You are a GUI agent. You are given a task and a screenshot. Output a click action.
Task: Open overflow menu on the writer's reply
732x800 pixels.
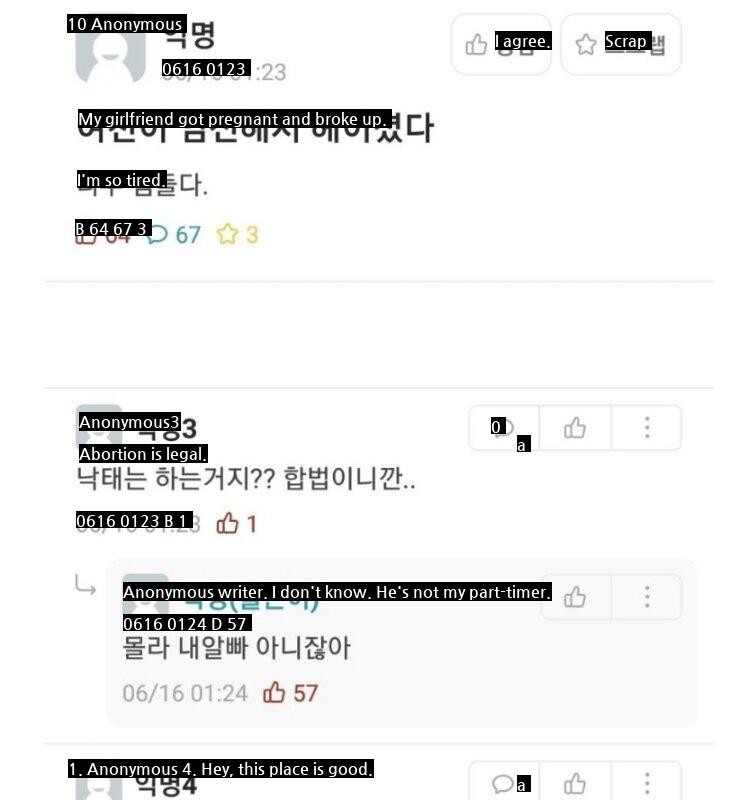(x=647, y=597)
